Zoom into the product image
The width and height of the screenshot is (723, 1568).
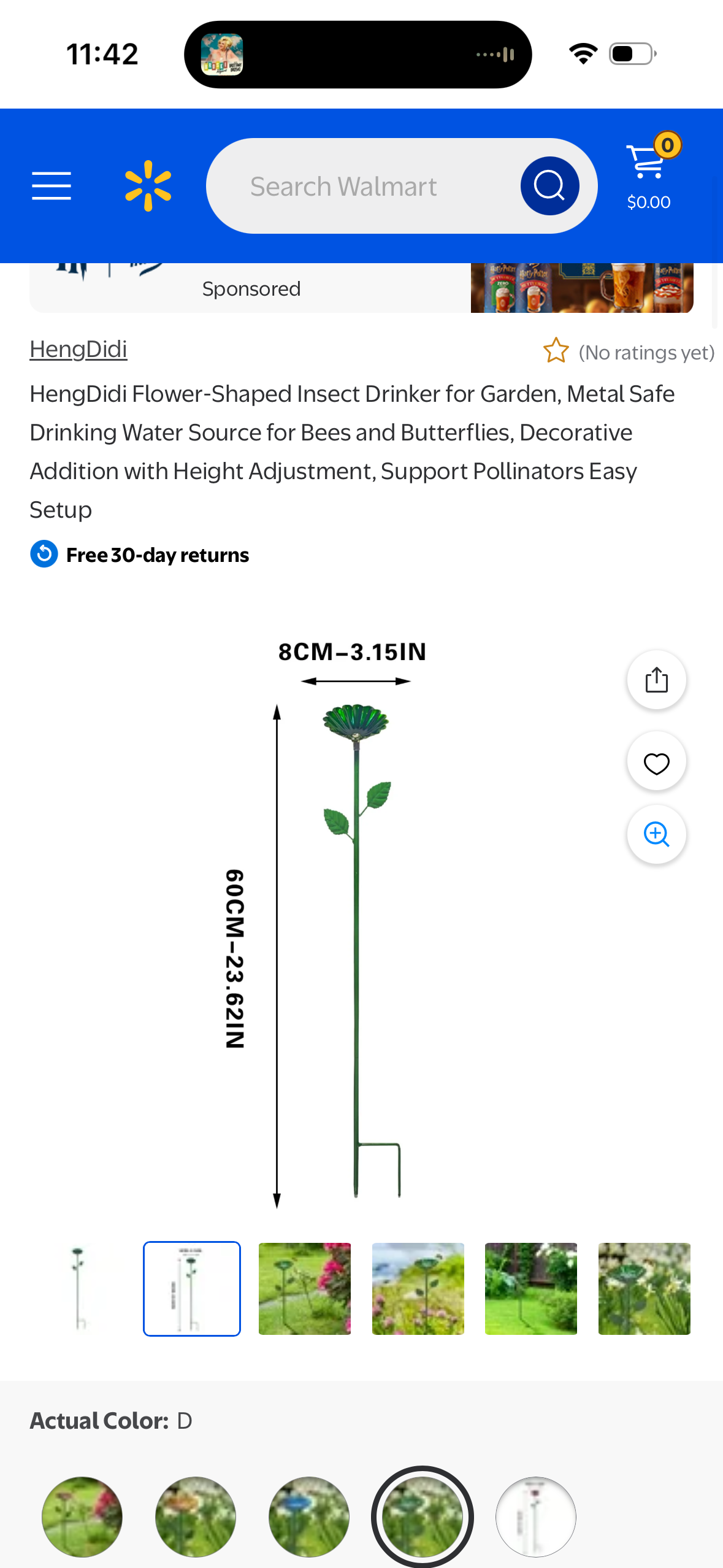pyautogui.click(x=656, y=834)
